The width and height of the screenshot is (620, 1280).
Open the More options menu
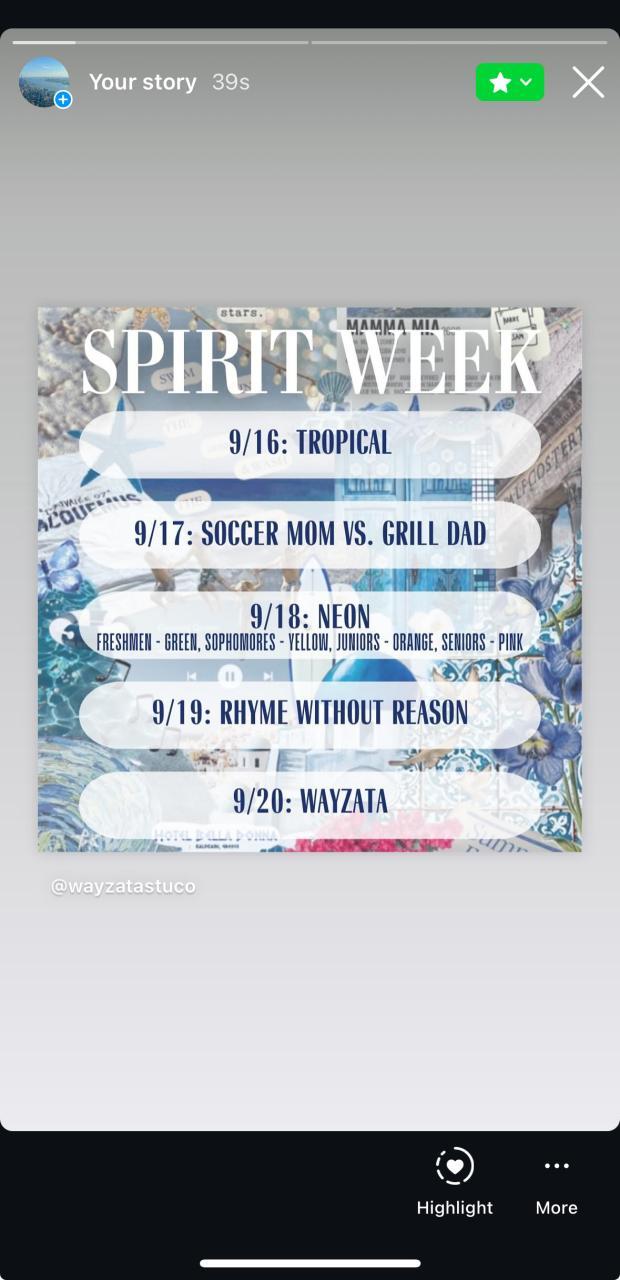point(556,1182)
